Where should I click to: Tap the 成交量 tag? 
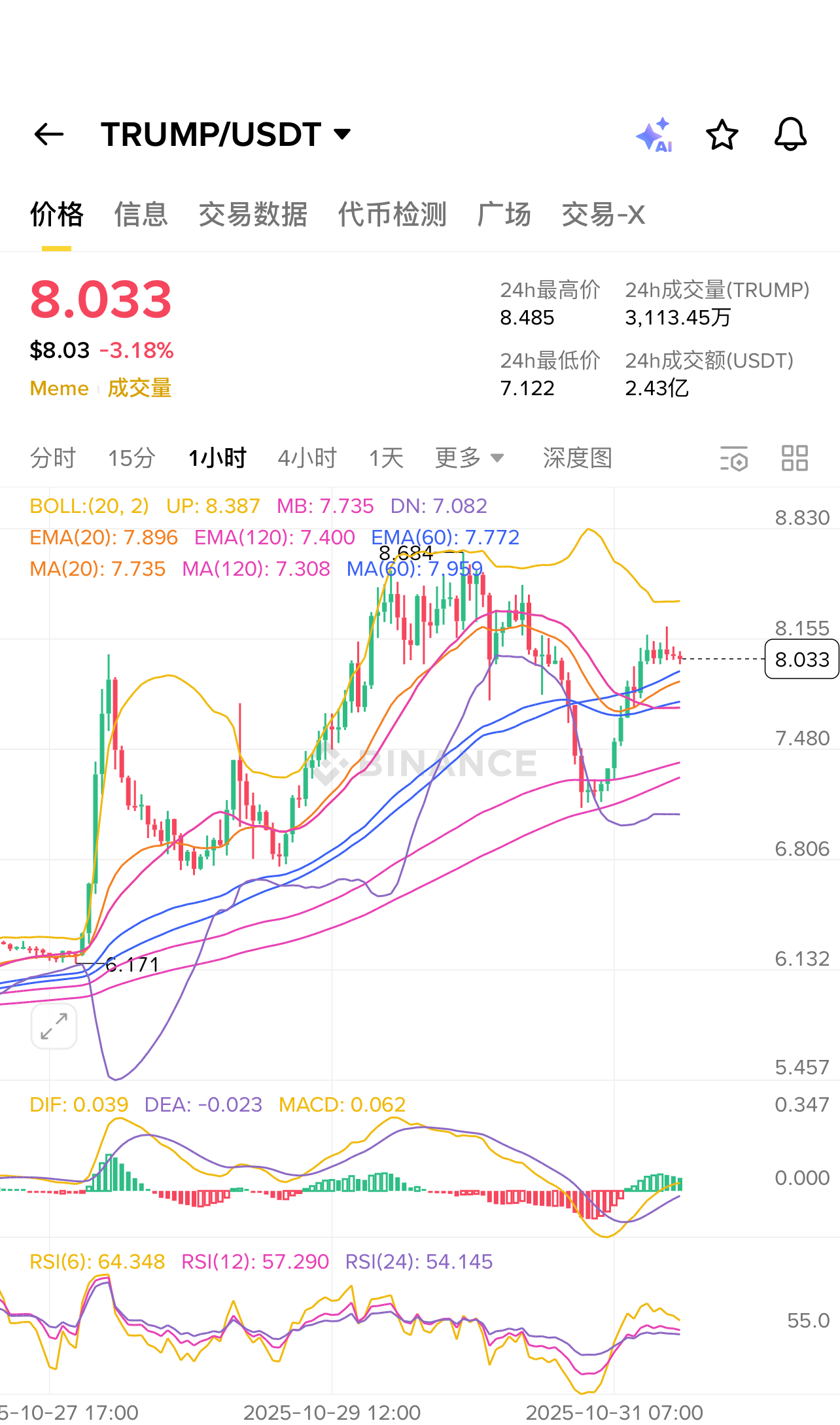139,389
